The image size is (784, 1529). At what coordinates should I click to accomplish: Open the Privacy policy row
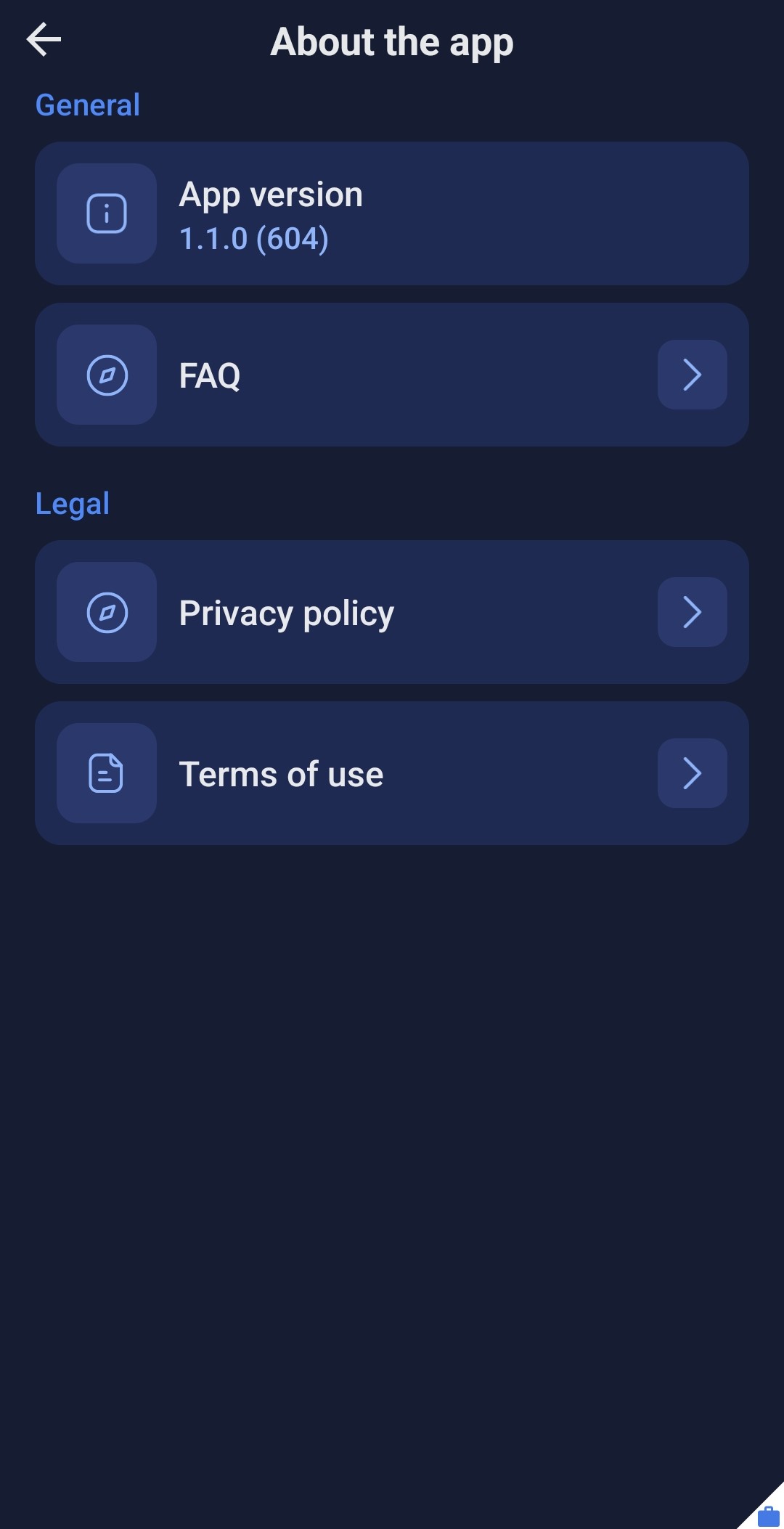(392, 612)
